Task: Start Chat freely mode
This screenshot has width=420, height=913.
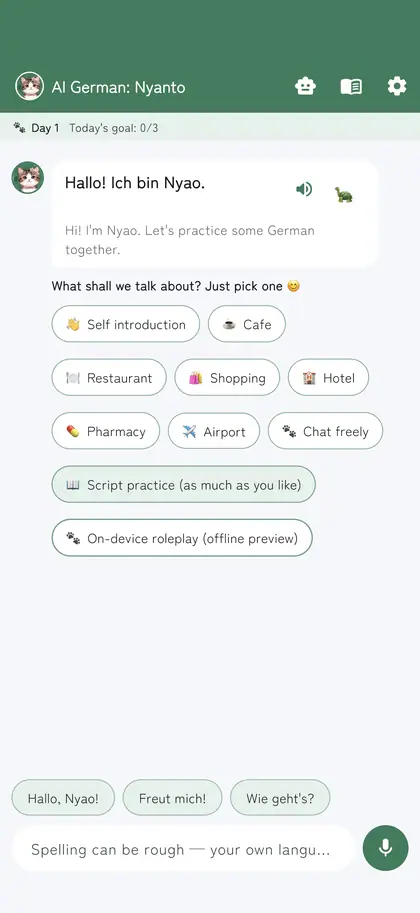Action: 326,431
